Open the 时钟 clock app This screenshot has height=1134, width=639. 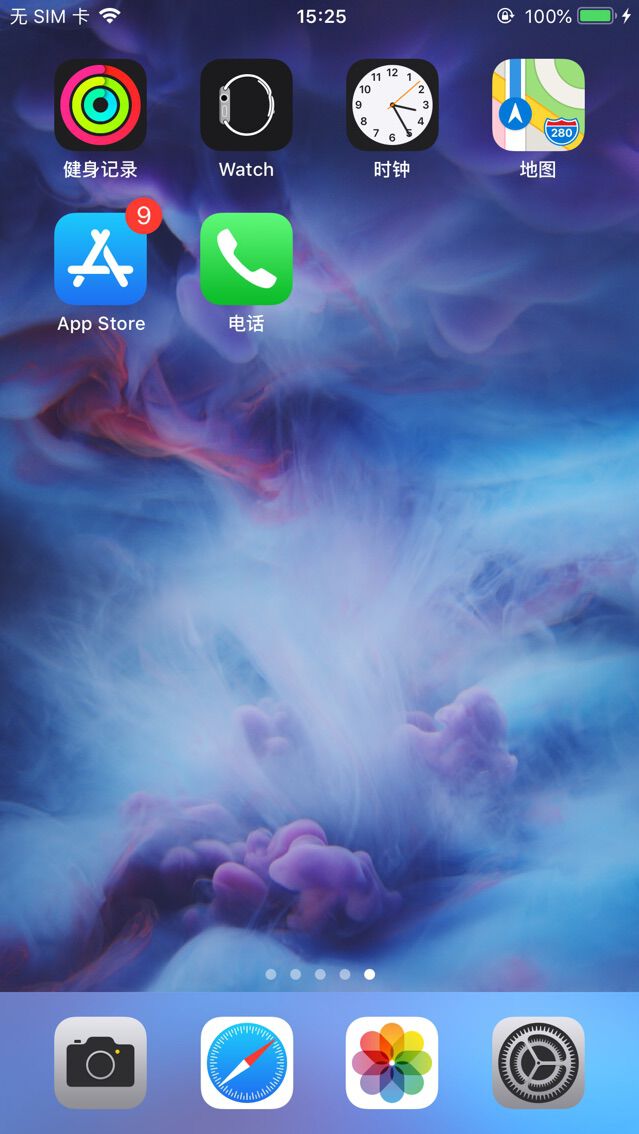[x=393, y=105]
